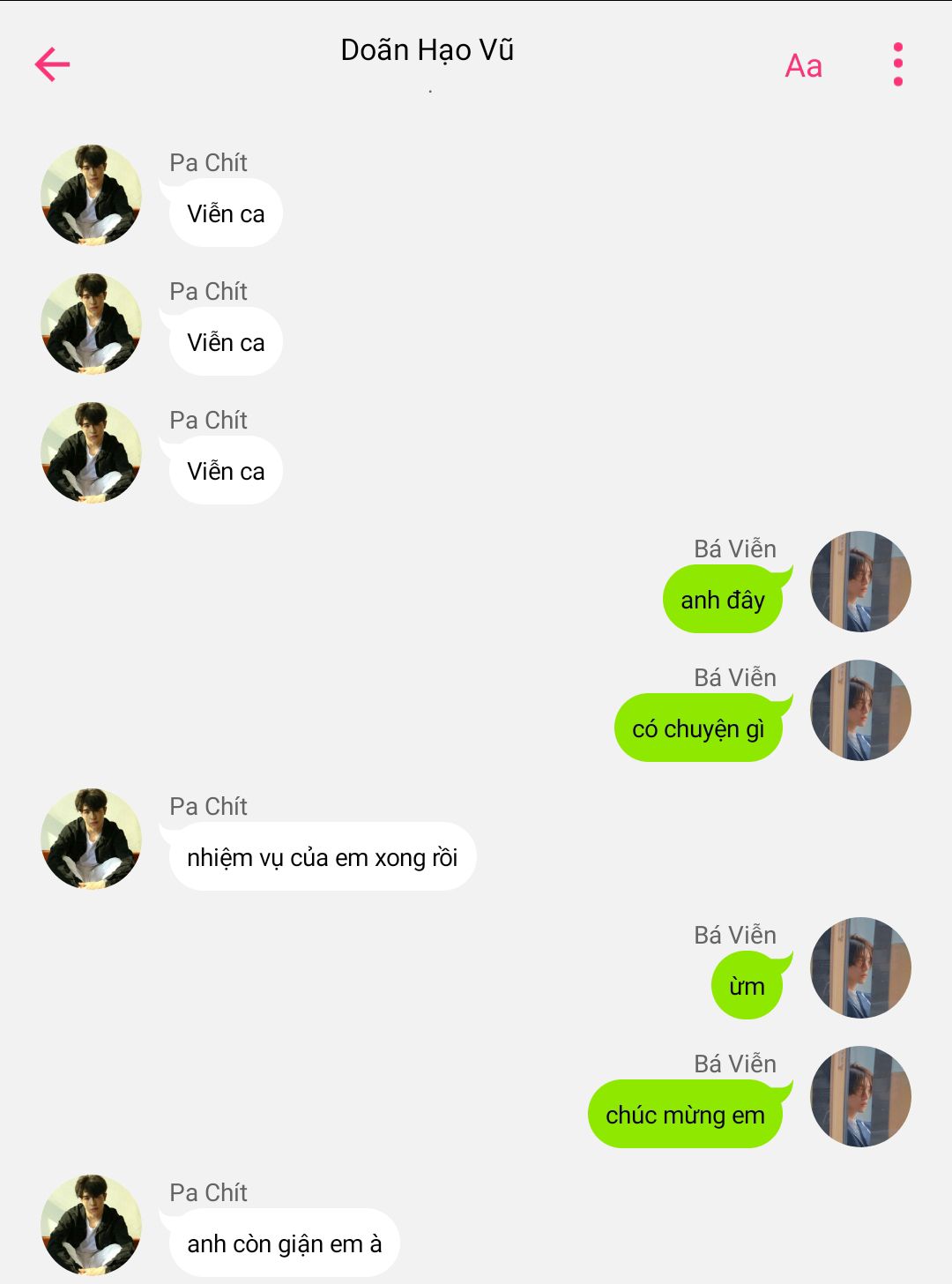Tap the "có chuyện gì" message bubble
Screen dimensions: 952x1284
[x=697, y=728]
